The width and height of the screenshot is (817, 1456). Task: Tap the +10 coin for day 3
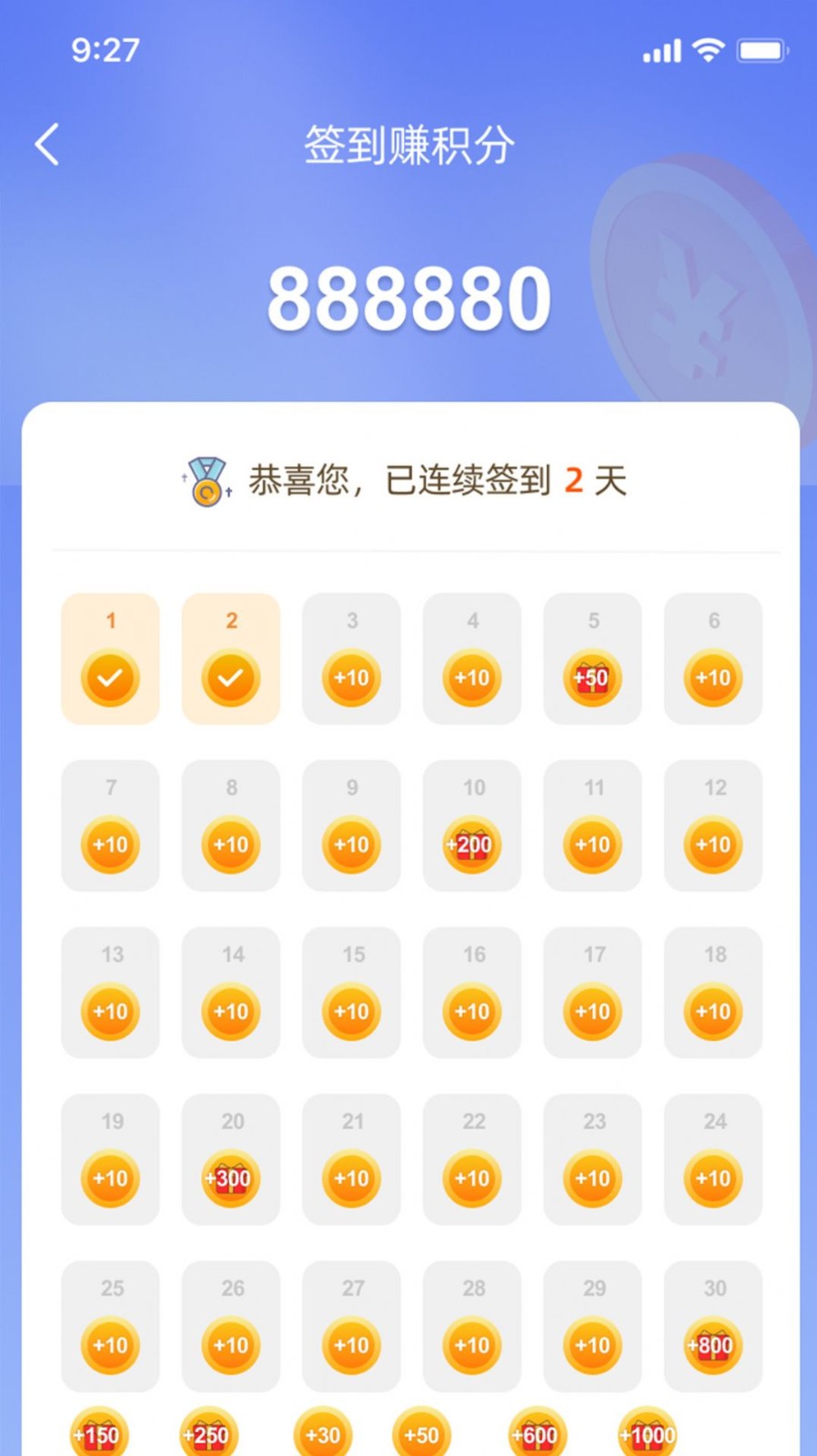[351, 678]
